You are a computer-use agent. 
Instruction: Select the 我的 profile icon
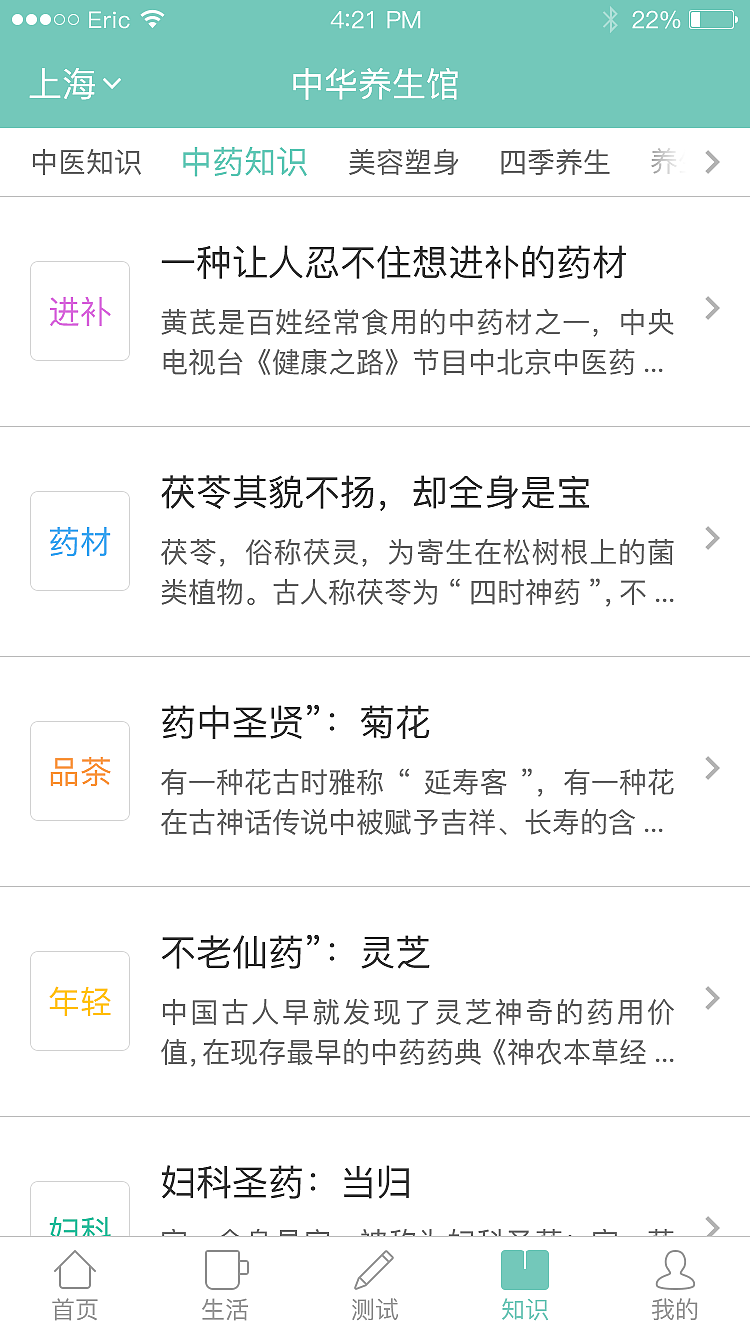tap(675, 1285)
